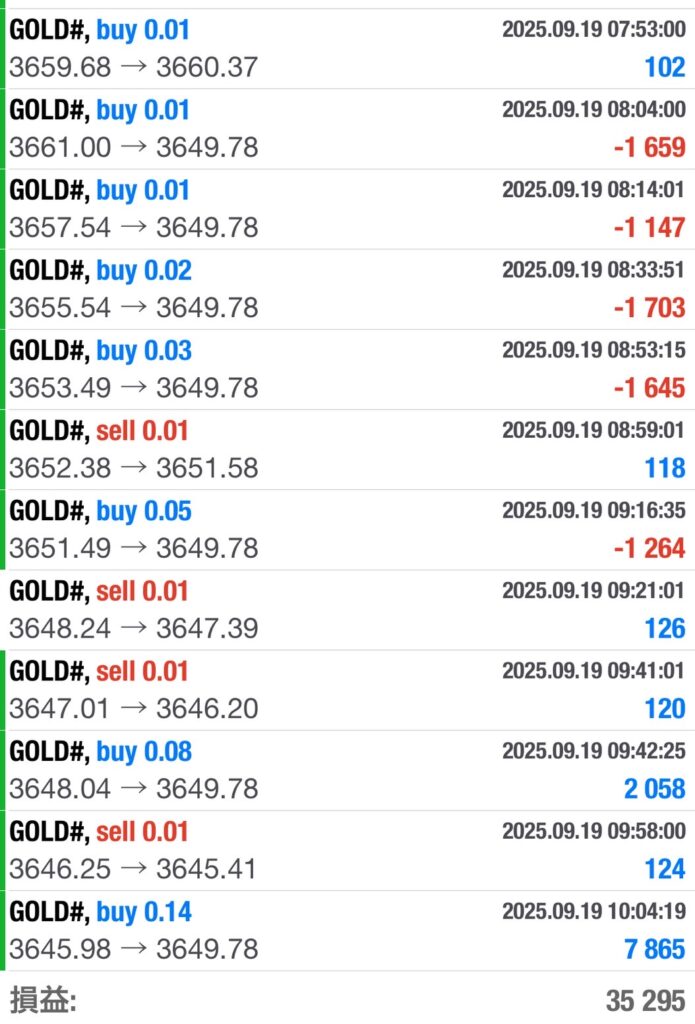Screen dimensions: 695x1024
Task: Open the GOLD# buy trade at 3661.00
Action: (347, 129)
